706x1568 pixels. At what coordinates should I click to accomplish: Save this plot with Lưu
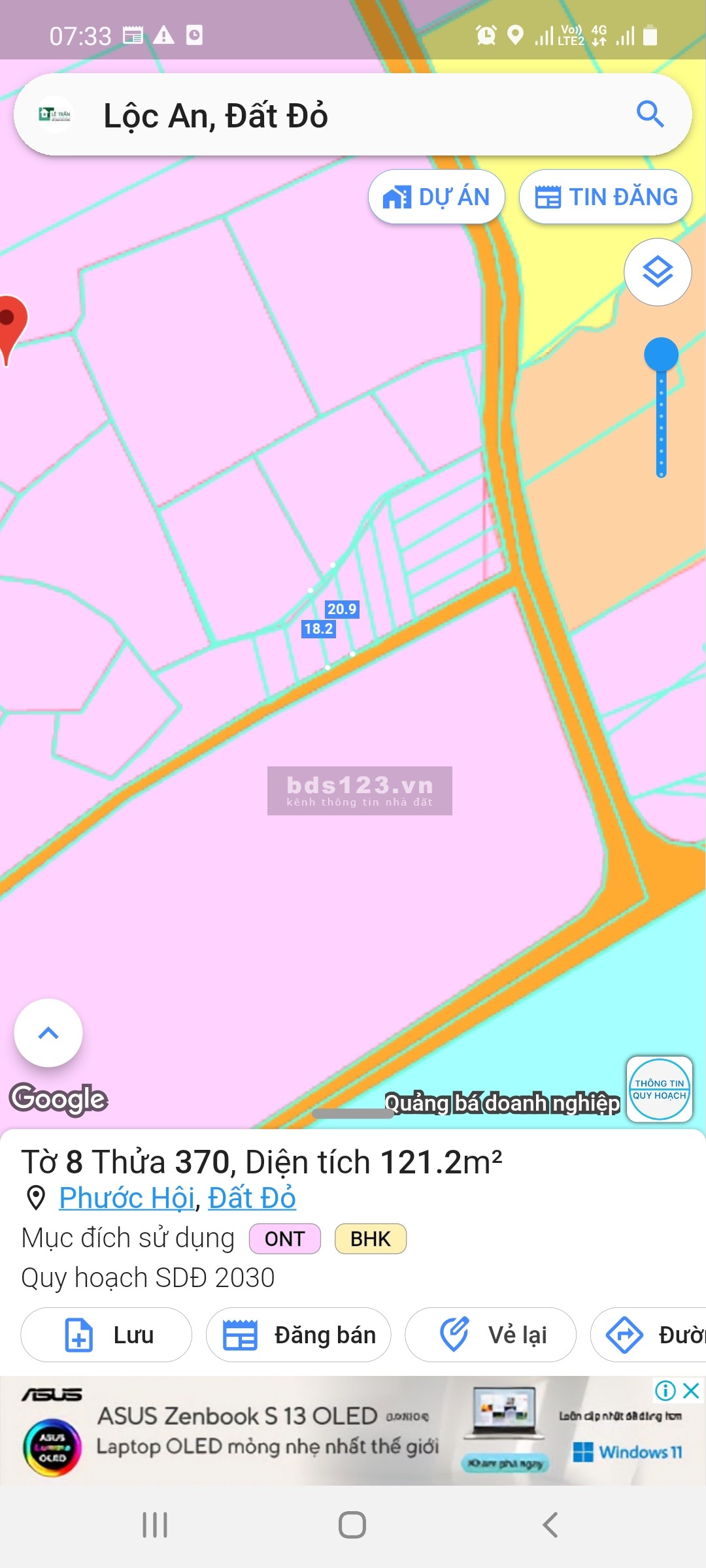[107, 1335]
